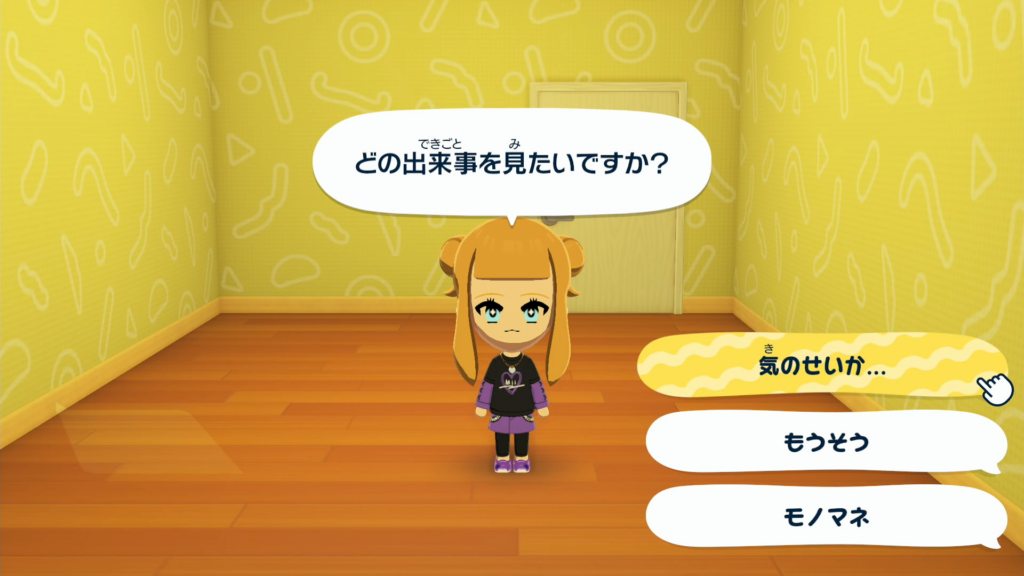
Task: Choose the もうそう option
Action: [822, 443]
